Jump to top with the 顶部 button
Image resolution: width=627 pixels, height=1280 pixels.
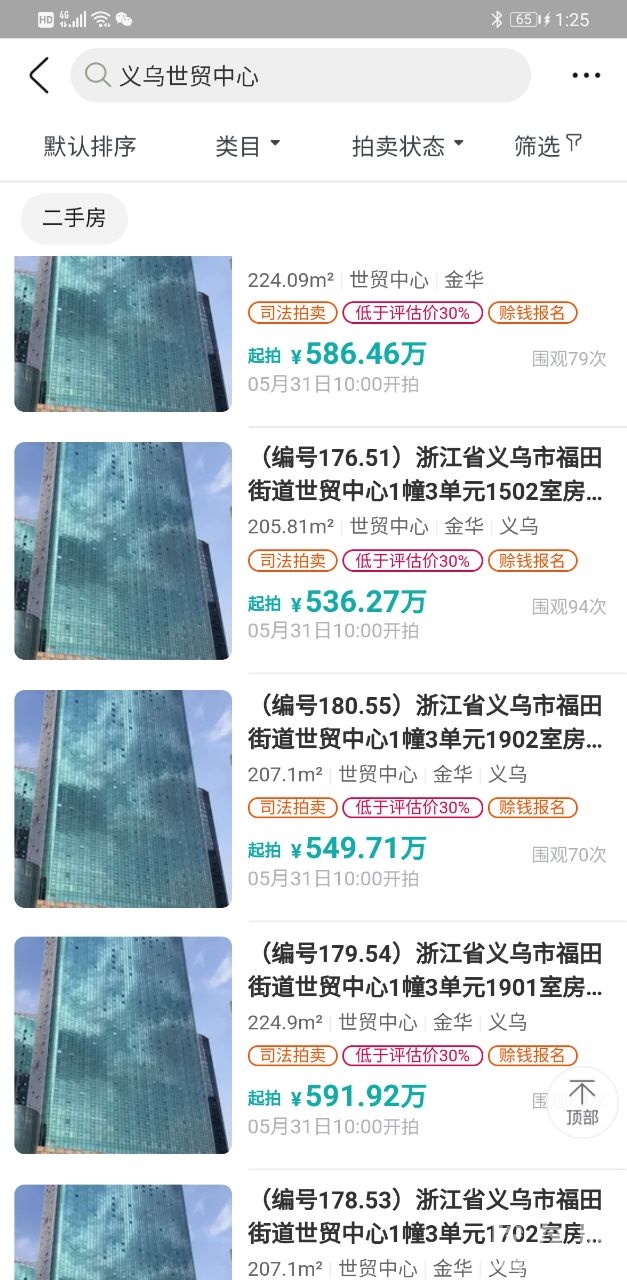(582, 1102)
